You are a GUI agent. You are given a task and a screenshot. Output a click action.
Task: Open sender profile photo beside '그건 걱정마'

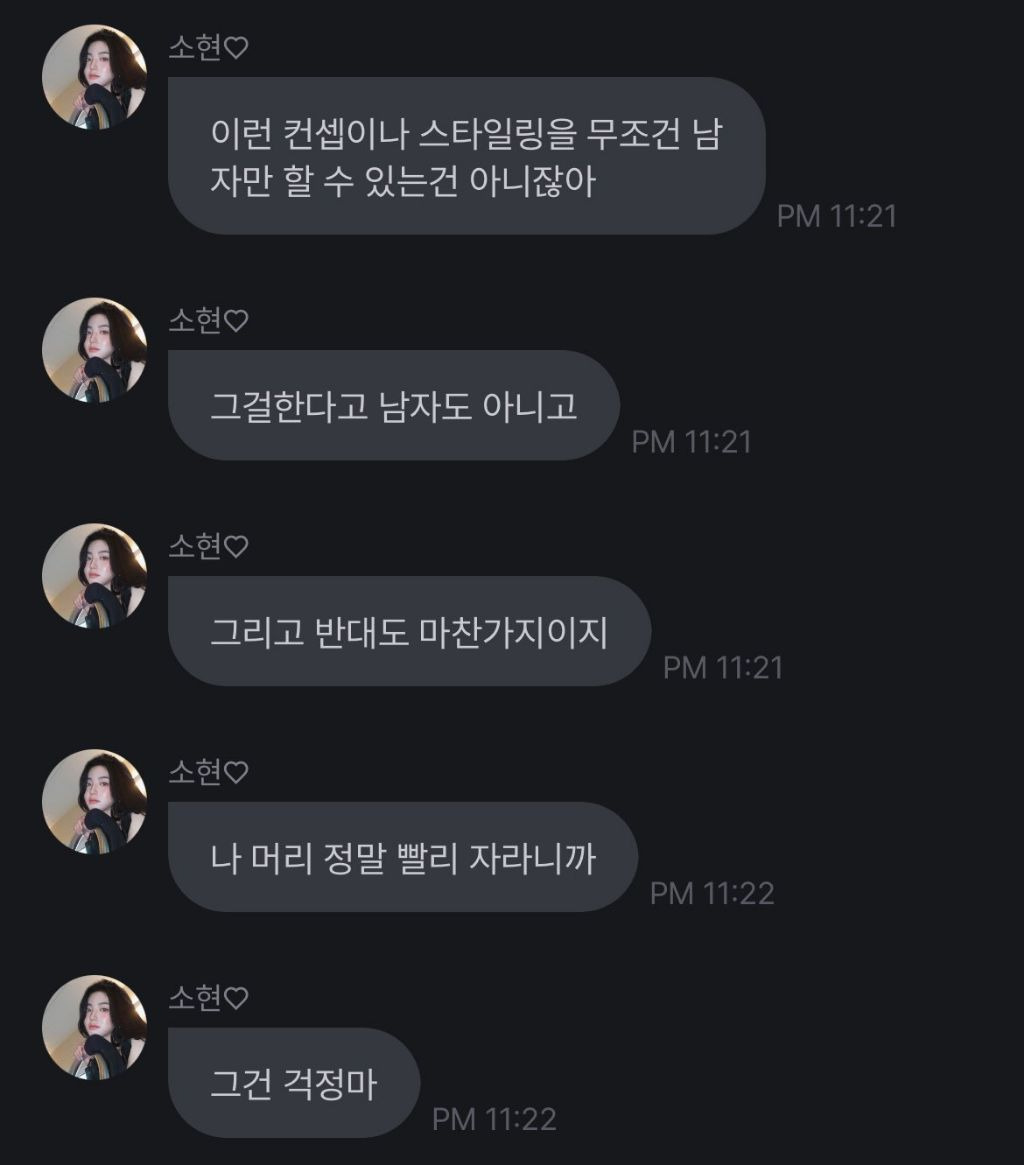pos(95,1028)
